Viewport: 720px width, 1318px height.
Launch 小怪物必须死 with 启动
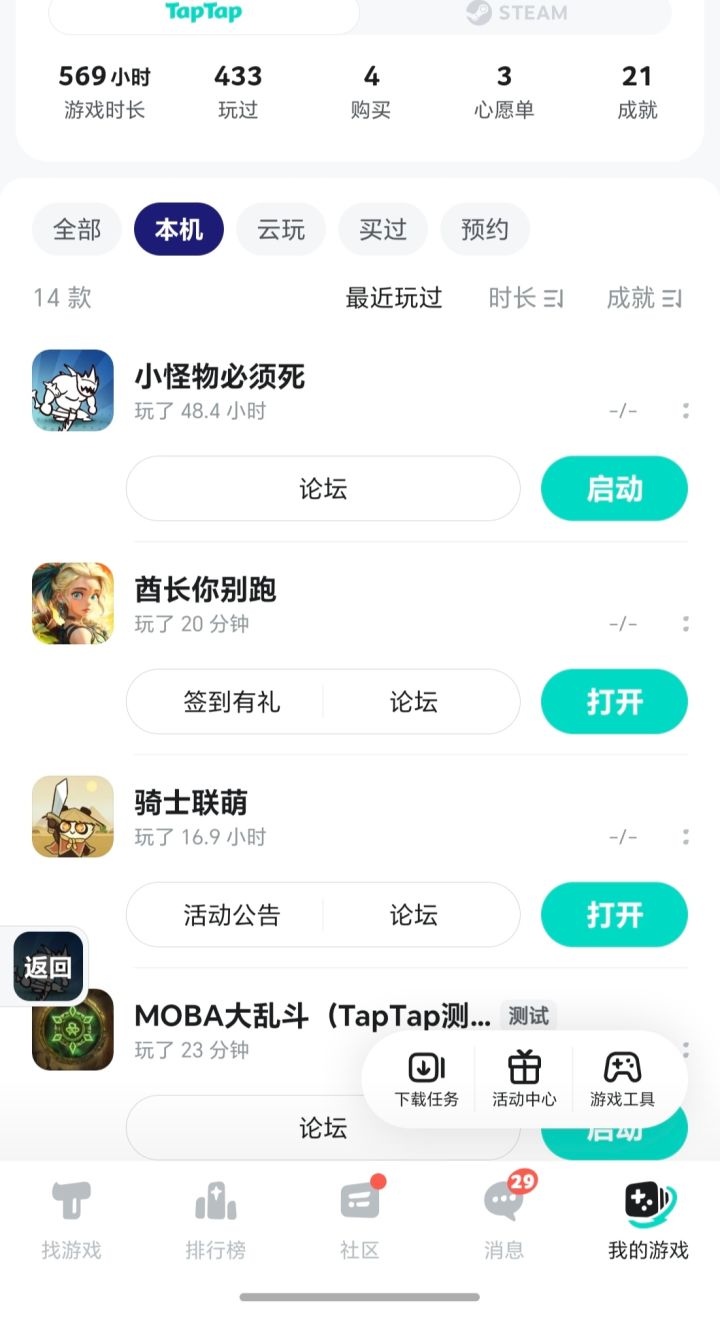pyautogui.click(x=614, y=489)
